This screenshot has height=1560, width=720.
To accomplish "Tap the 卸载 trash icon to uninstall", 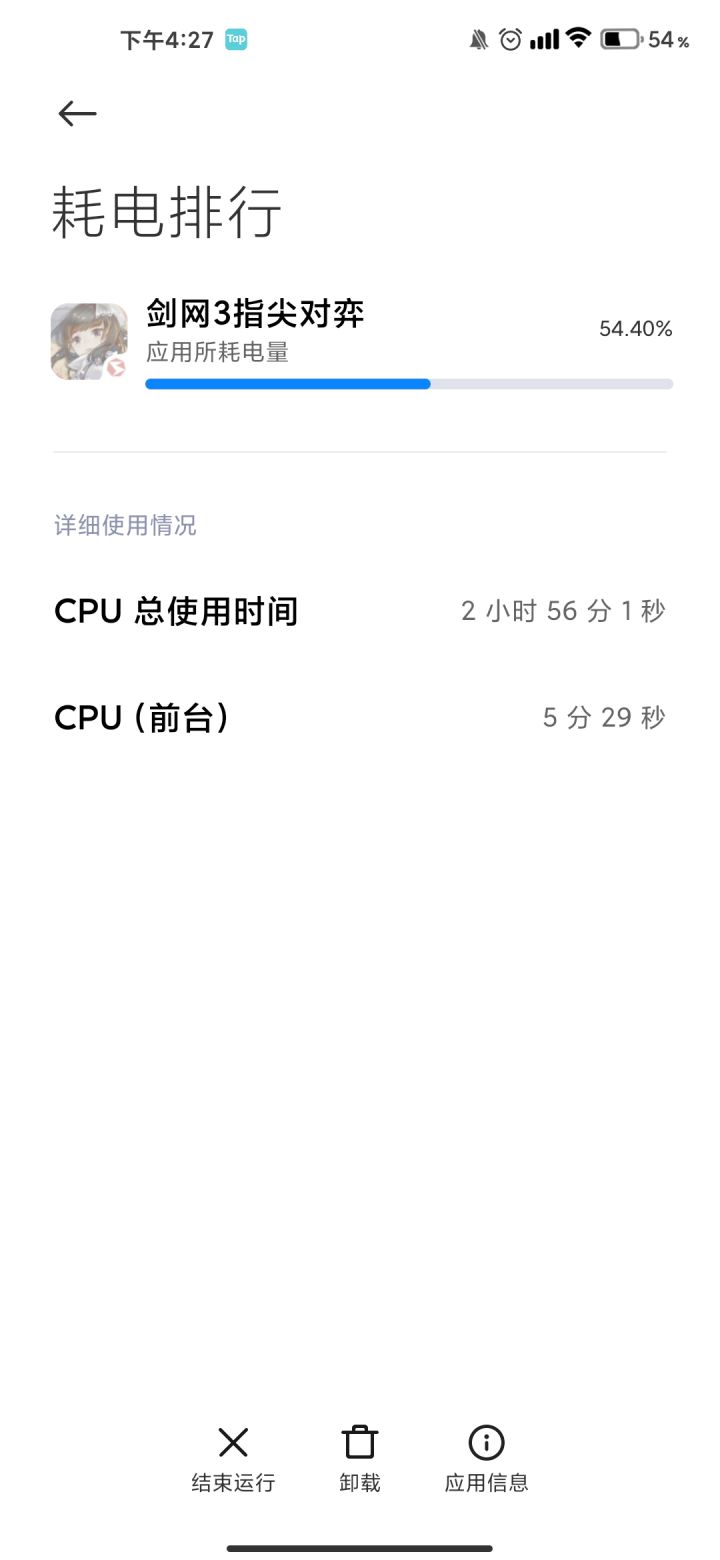I will tap(359, 1442).
